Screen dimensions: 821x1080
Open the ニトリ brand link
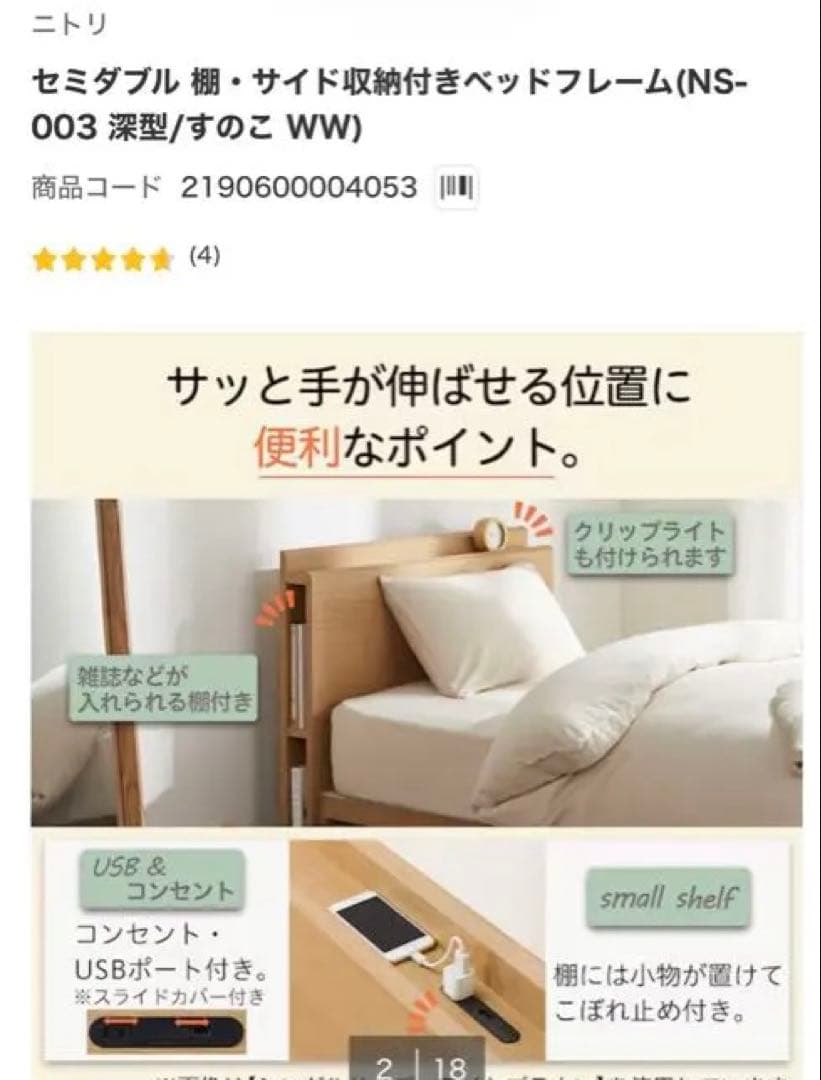69,25
